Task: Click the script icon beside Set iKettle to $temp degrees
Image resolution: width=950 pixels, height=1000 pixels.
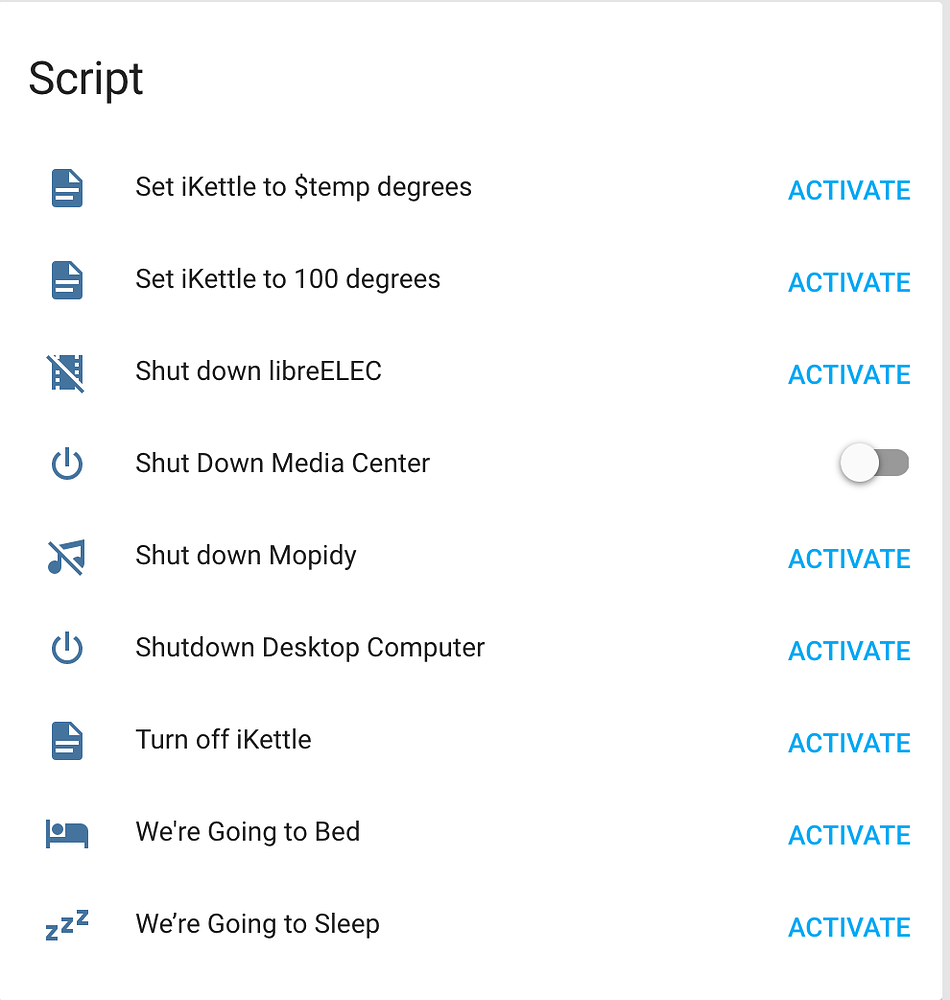Action: pyautogui.click(x=65, y=187)
